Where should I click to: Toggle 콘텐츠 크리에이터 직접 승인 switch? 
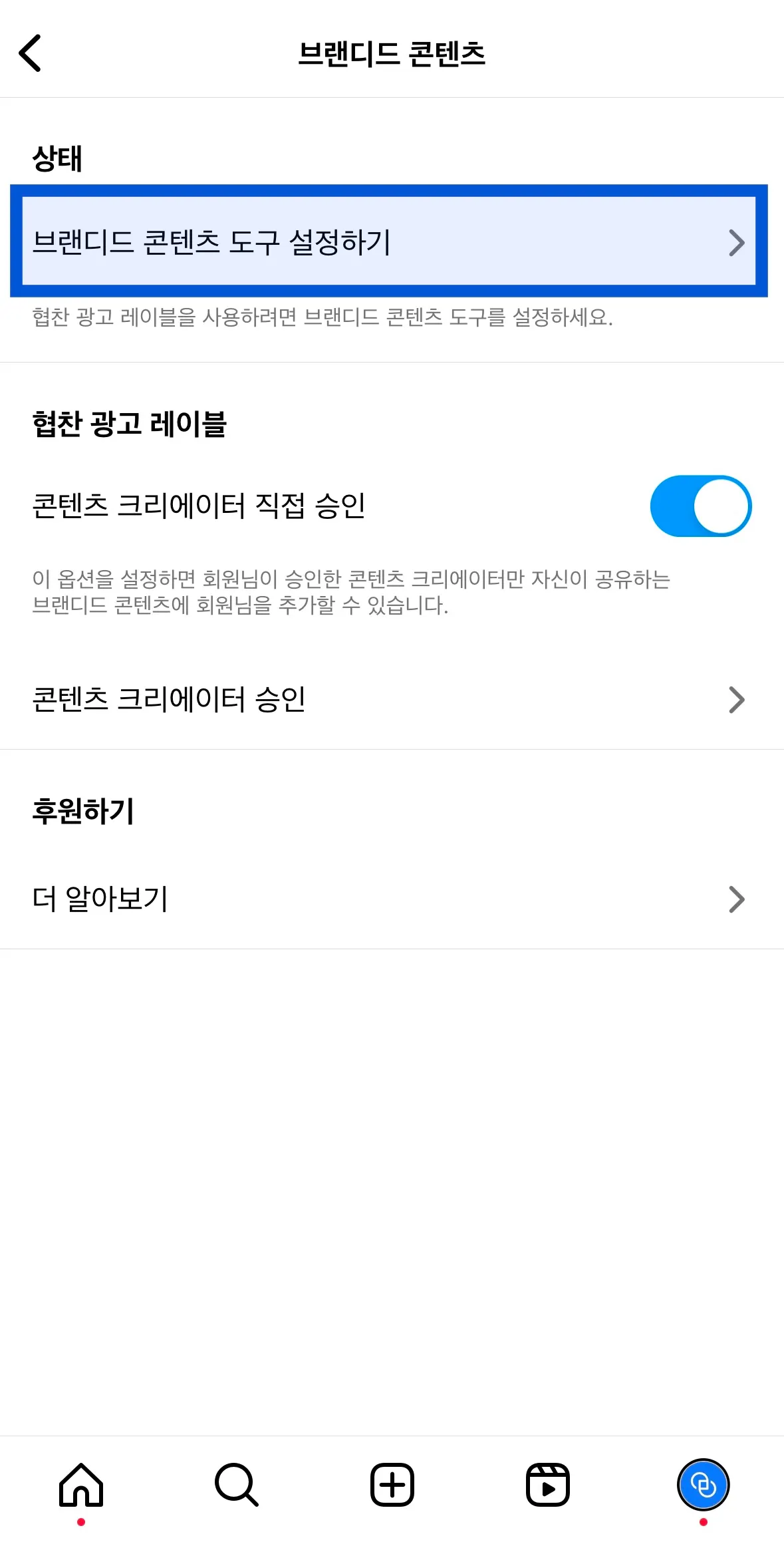point(700,506)
